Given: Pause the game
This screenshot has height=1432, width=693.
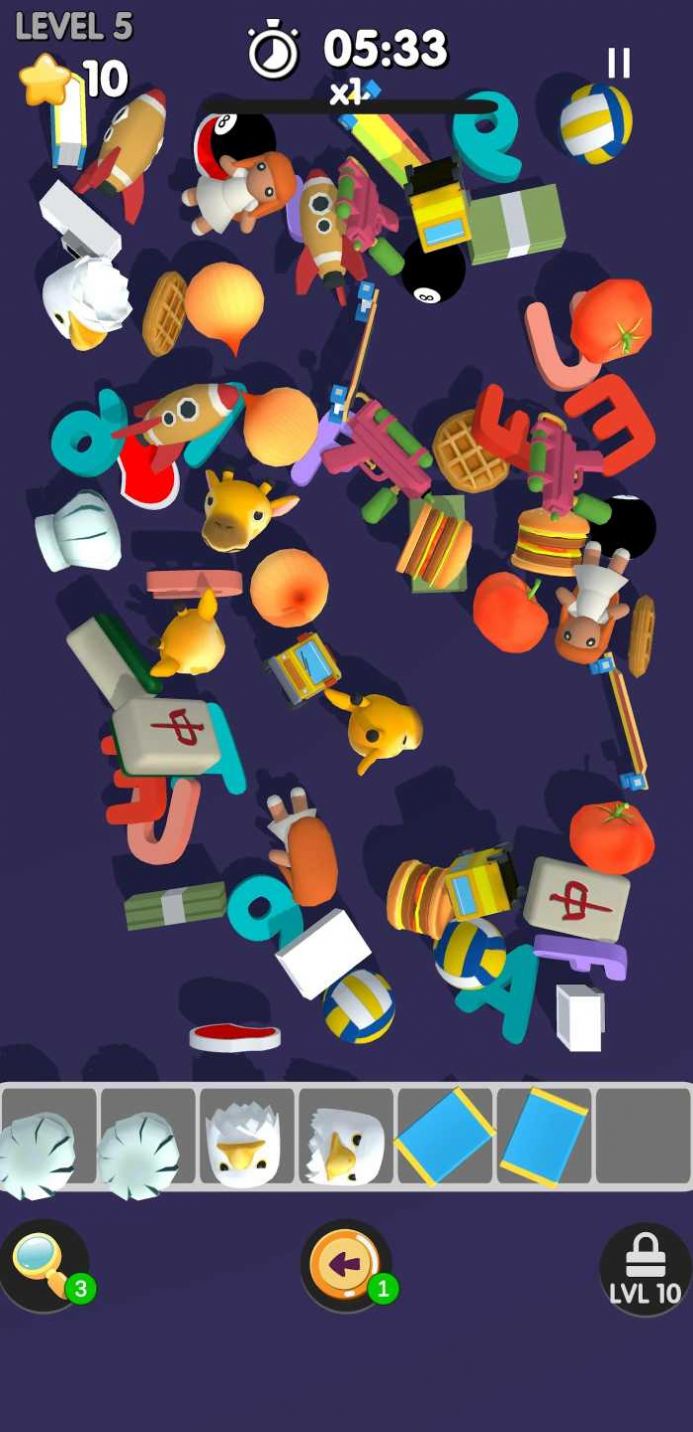Looking at the screenshot, I should tap(619, 64).
